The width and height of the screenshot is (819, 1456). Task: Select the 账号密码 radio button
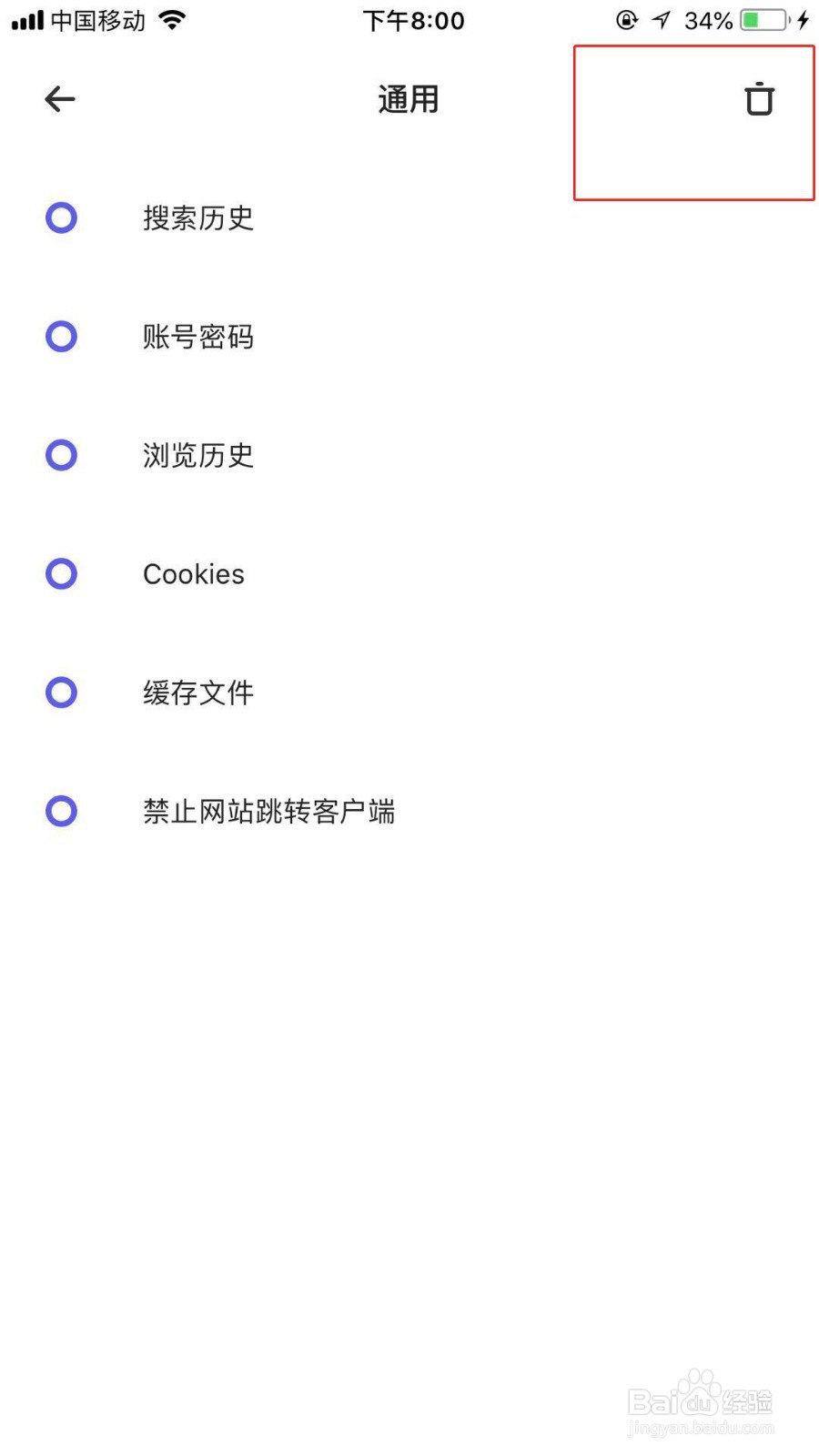click(x=60, y=336)
